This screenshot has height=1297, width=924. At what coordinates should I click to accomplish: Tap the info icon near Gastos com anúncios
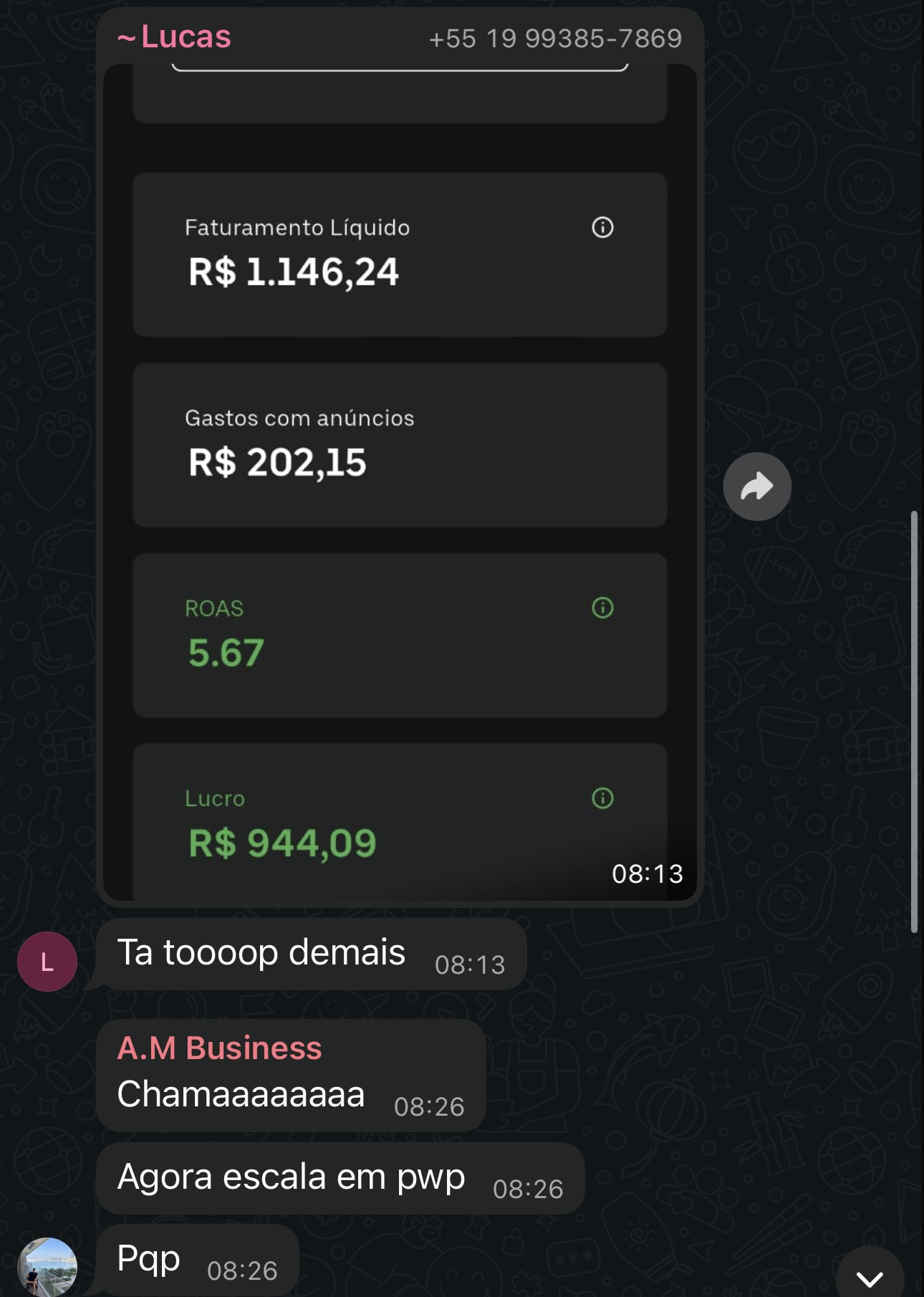pyautogui.click(x=602, y=418)
